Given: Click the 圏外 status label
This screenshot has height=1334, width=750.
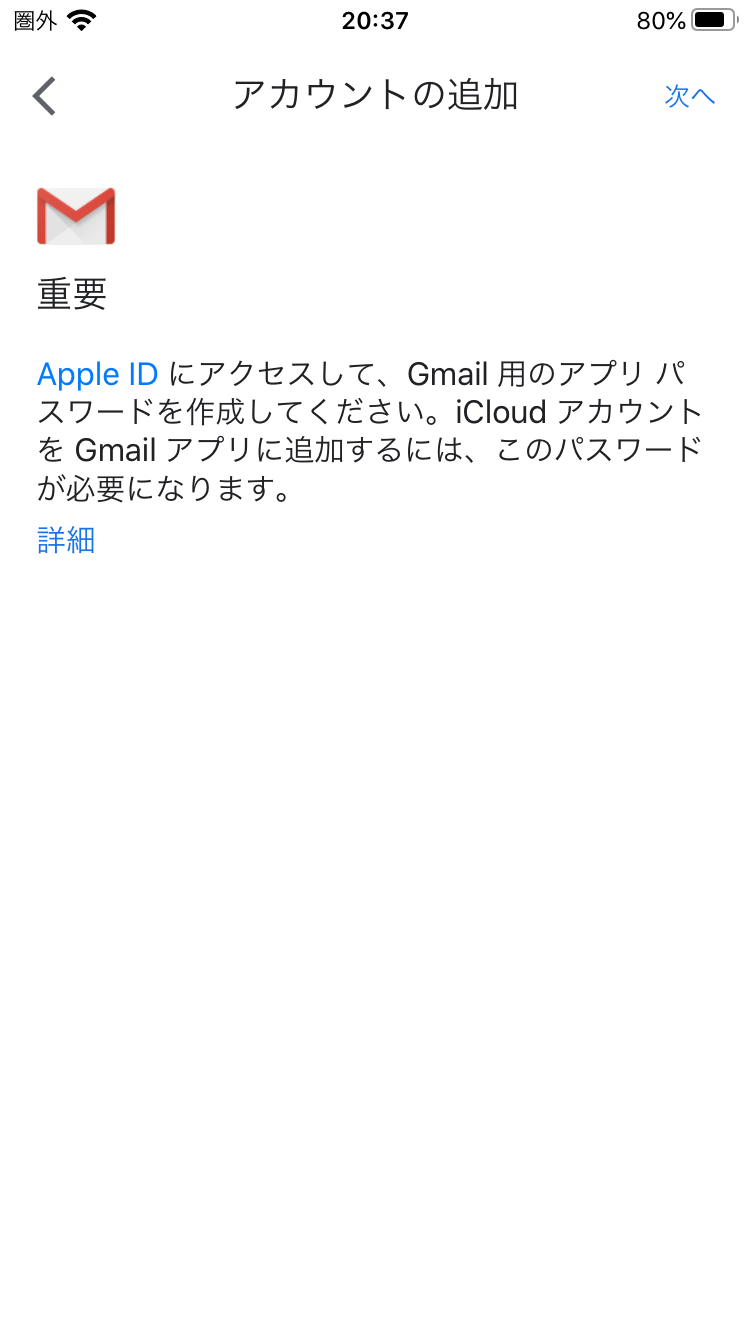Looking at the screenshot, I should point(30,19).
